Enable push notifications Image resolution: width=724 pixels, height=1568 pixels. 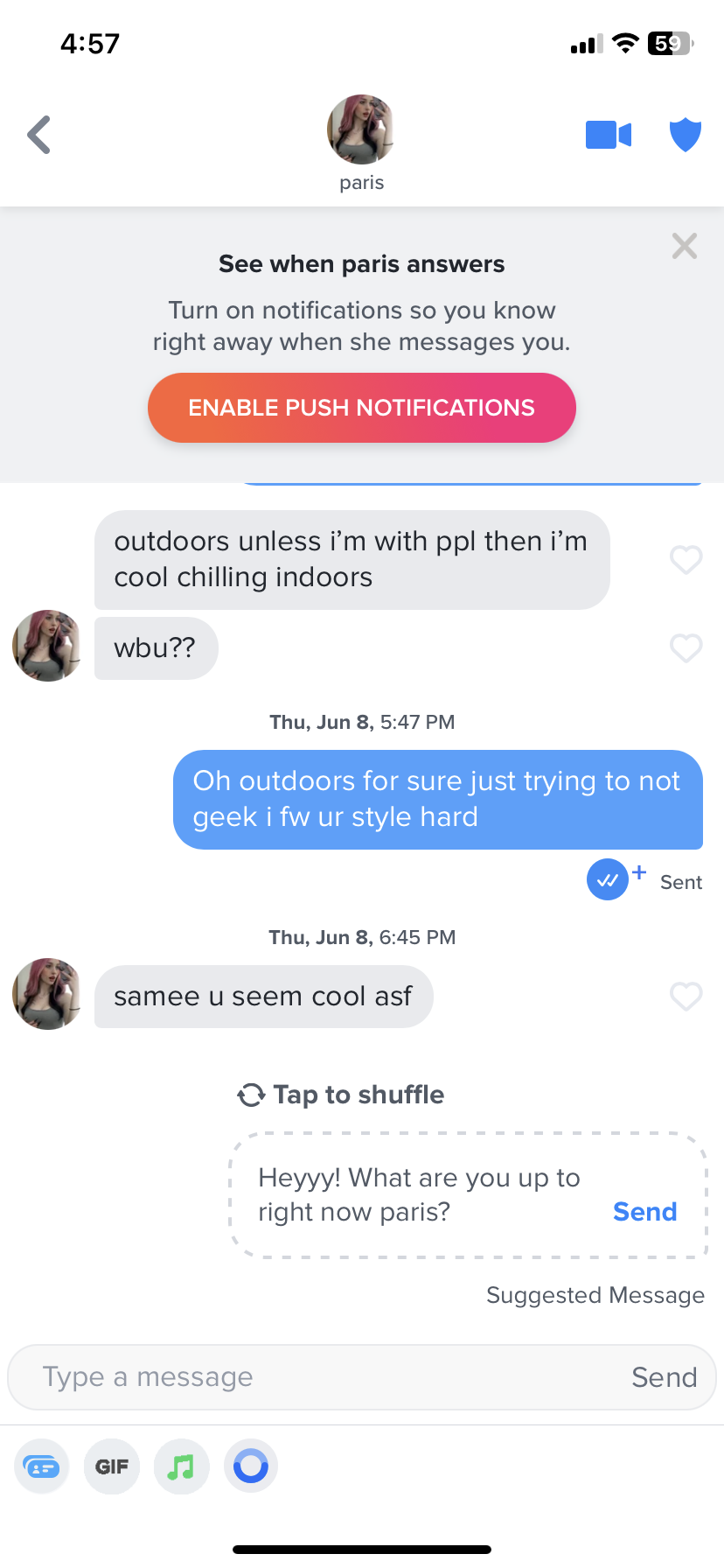[362, 408]
